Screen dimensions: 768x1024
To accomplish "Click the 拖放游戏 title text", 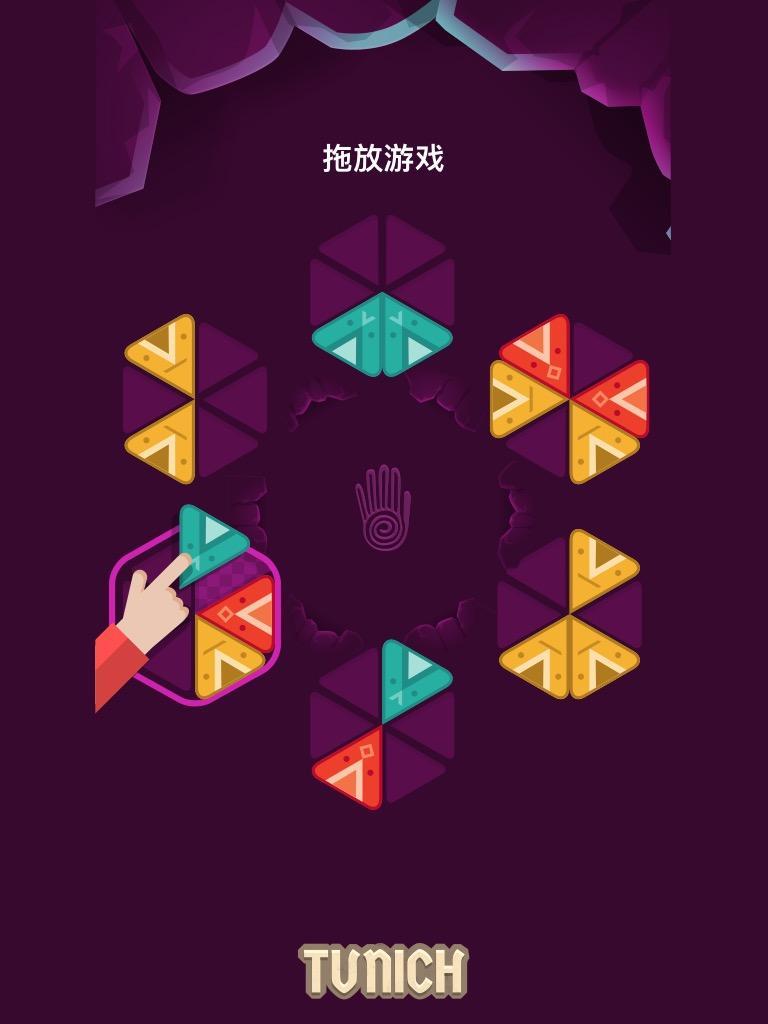I will [x=383, y=157].
